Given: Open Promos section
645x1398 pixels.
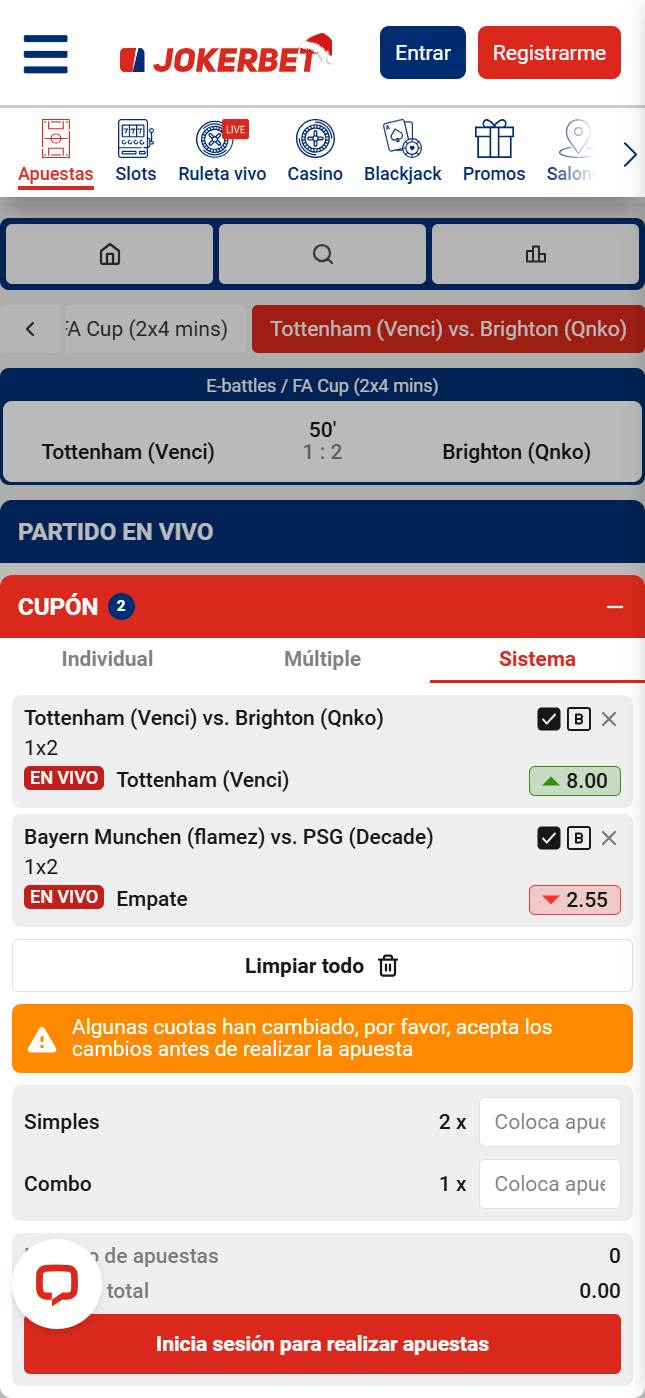Looking at the screenshot, I should pyautogui.click(x=493, y=152).
